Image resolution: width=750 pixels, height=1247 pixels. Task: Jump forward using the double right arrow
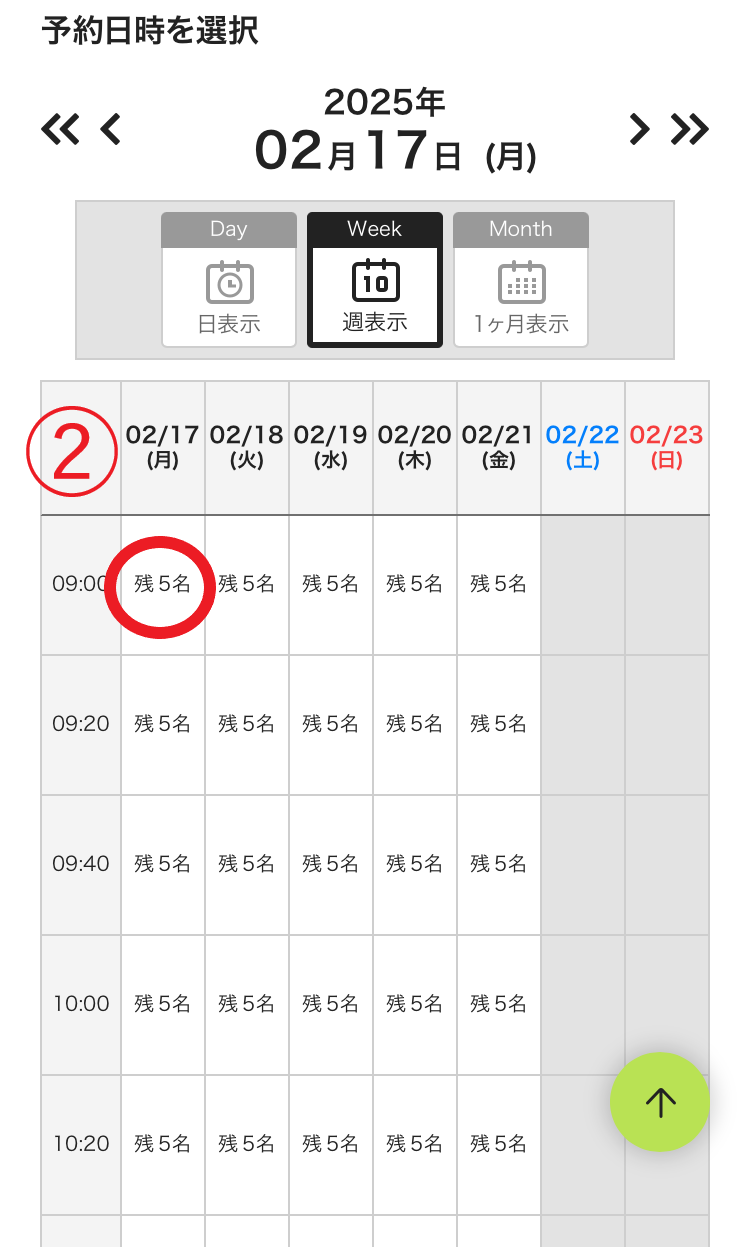687,128
